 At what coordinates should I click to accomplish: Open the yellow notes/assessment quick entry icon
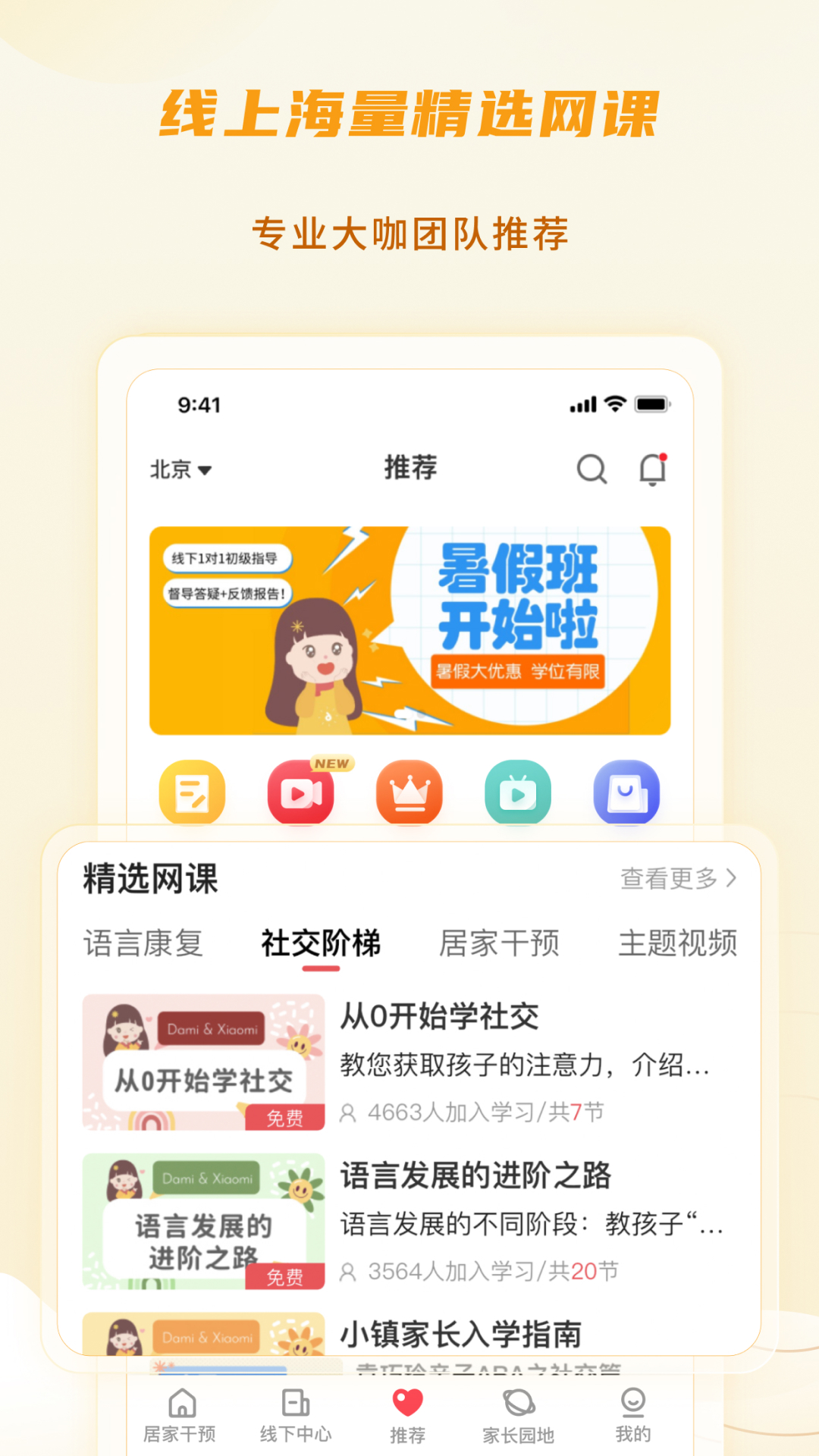[x=192, y=792]
